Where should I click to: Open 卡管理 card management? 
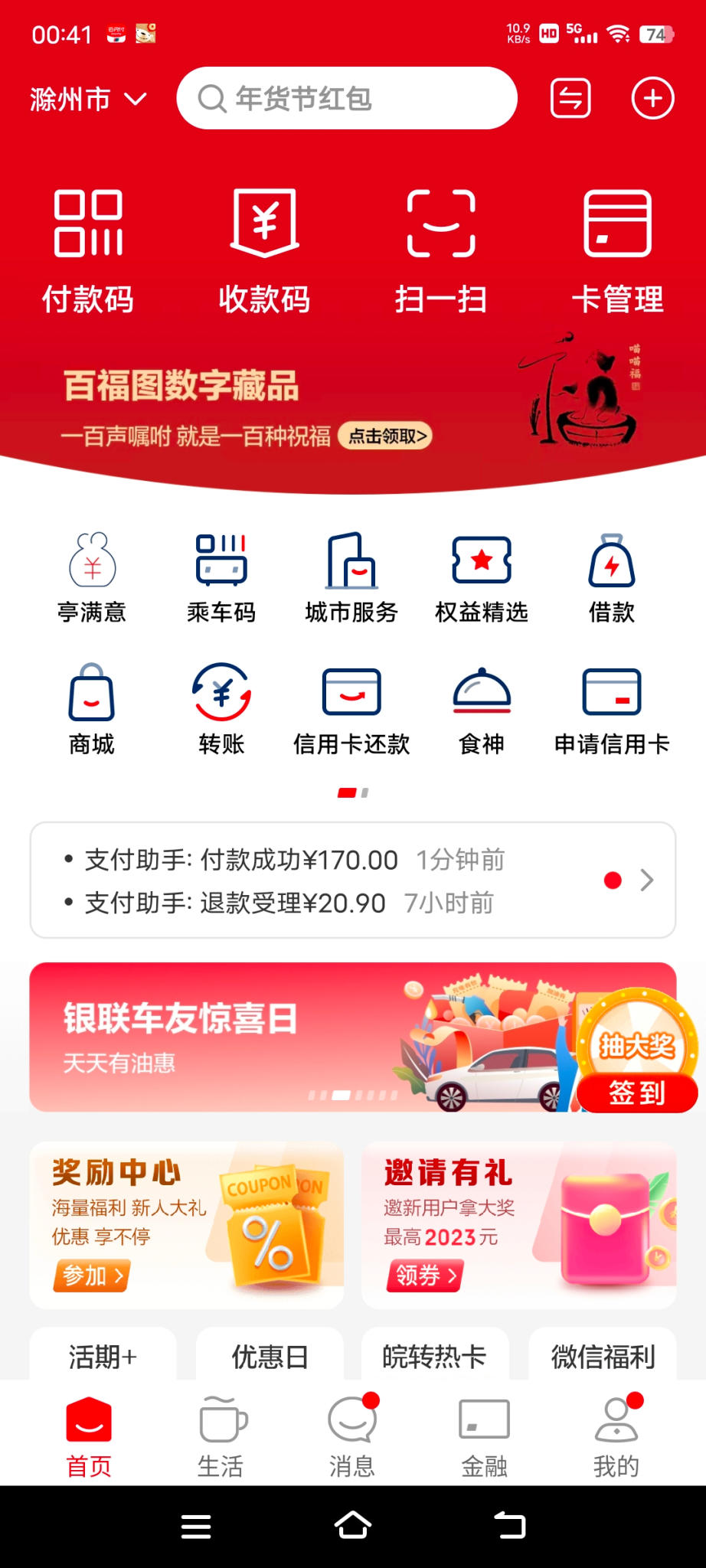617,252
